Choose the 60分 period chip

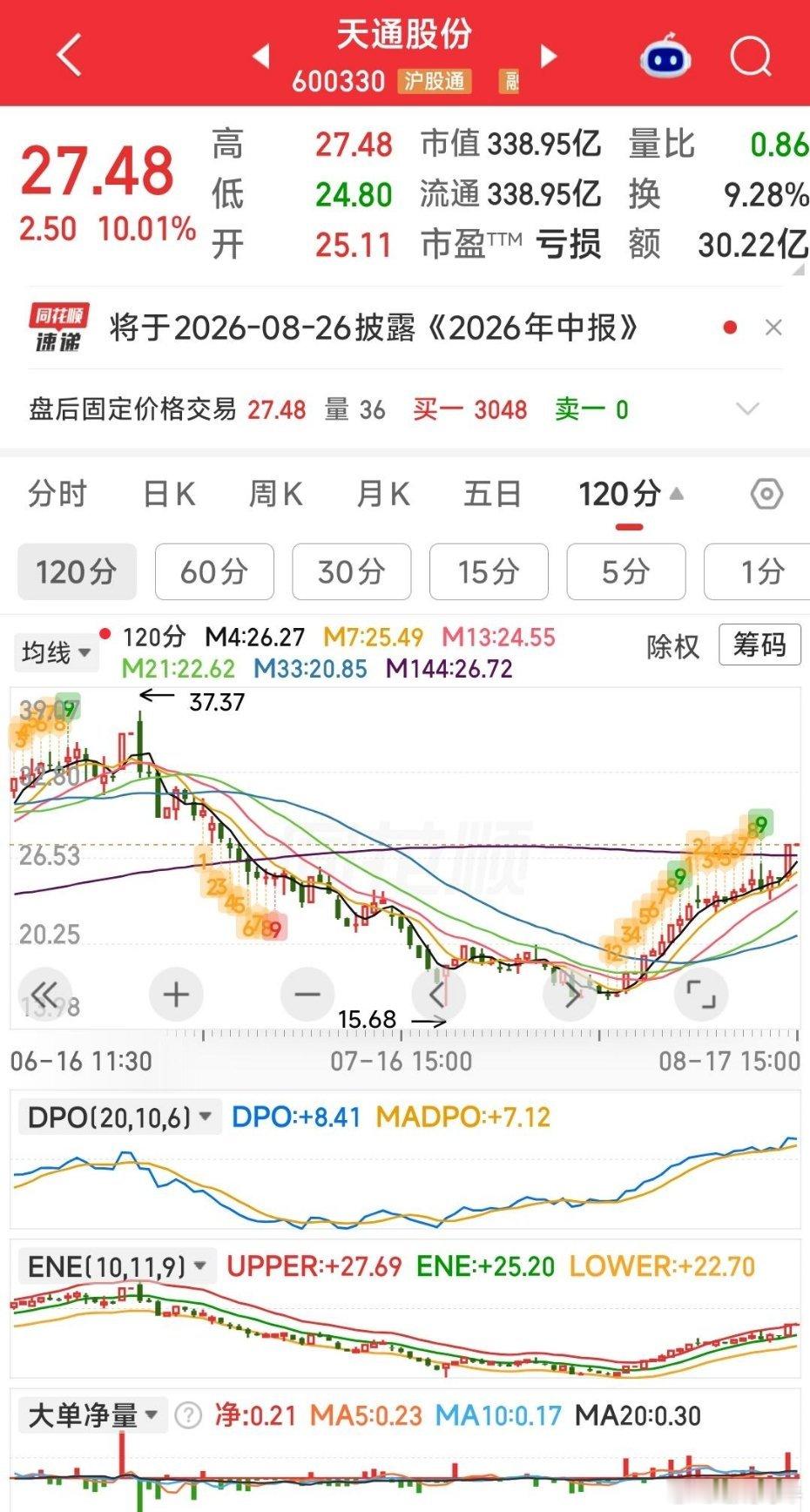click(214, 571)
